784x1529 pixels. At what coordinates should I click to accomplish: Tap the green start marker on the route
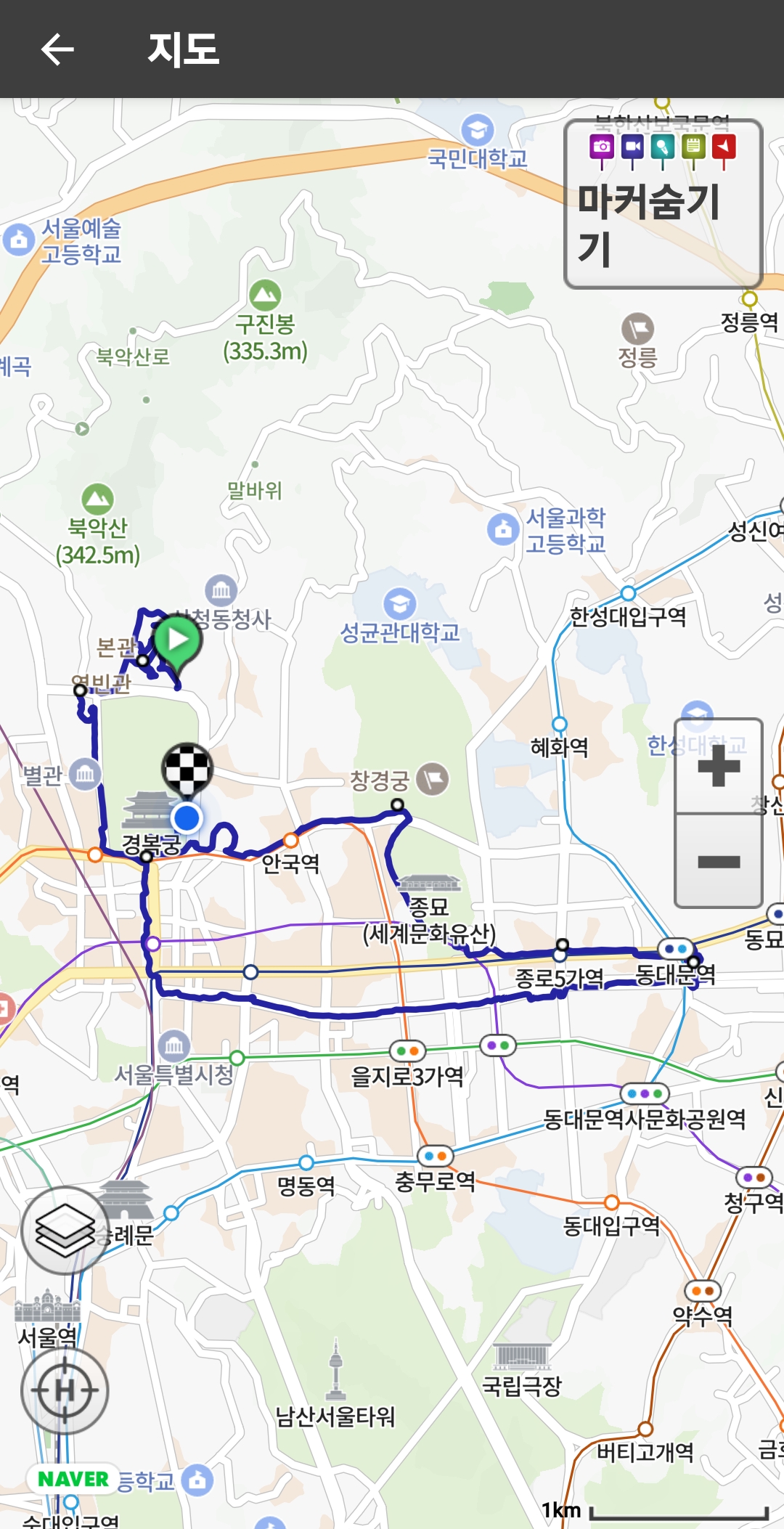pyautogui.click(x=178, y=641)
